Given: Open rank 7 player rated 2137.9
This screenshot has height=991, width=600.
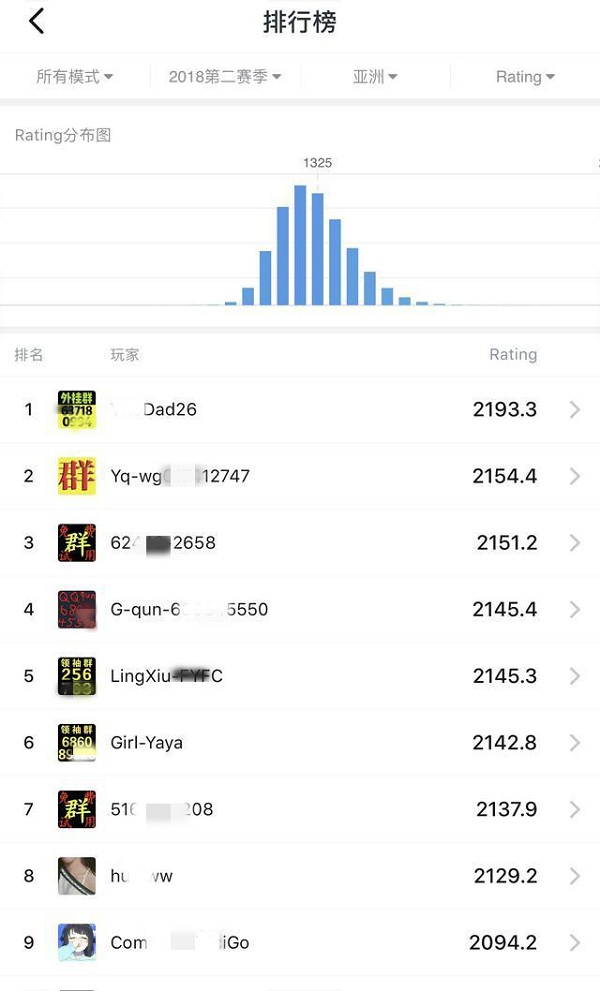Looking at the screenshot, I should [300, 809].
